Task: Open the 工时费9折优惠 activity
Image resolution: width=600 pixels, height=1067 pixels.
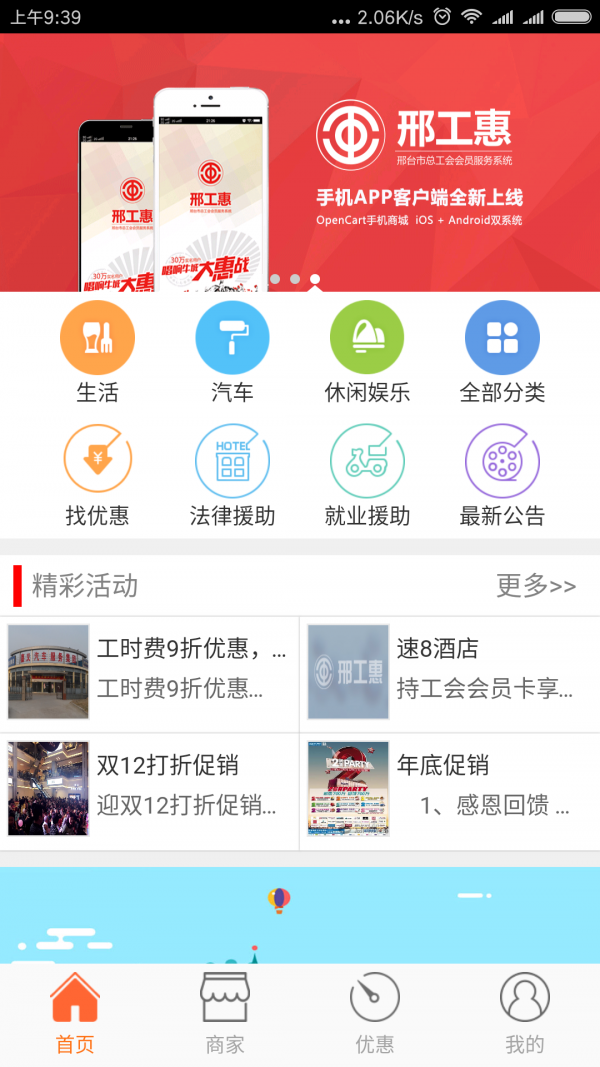Action: [150, 673]
